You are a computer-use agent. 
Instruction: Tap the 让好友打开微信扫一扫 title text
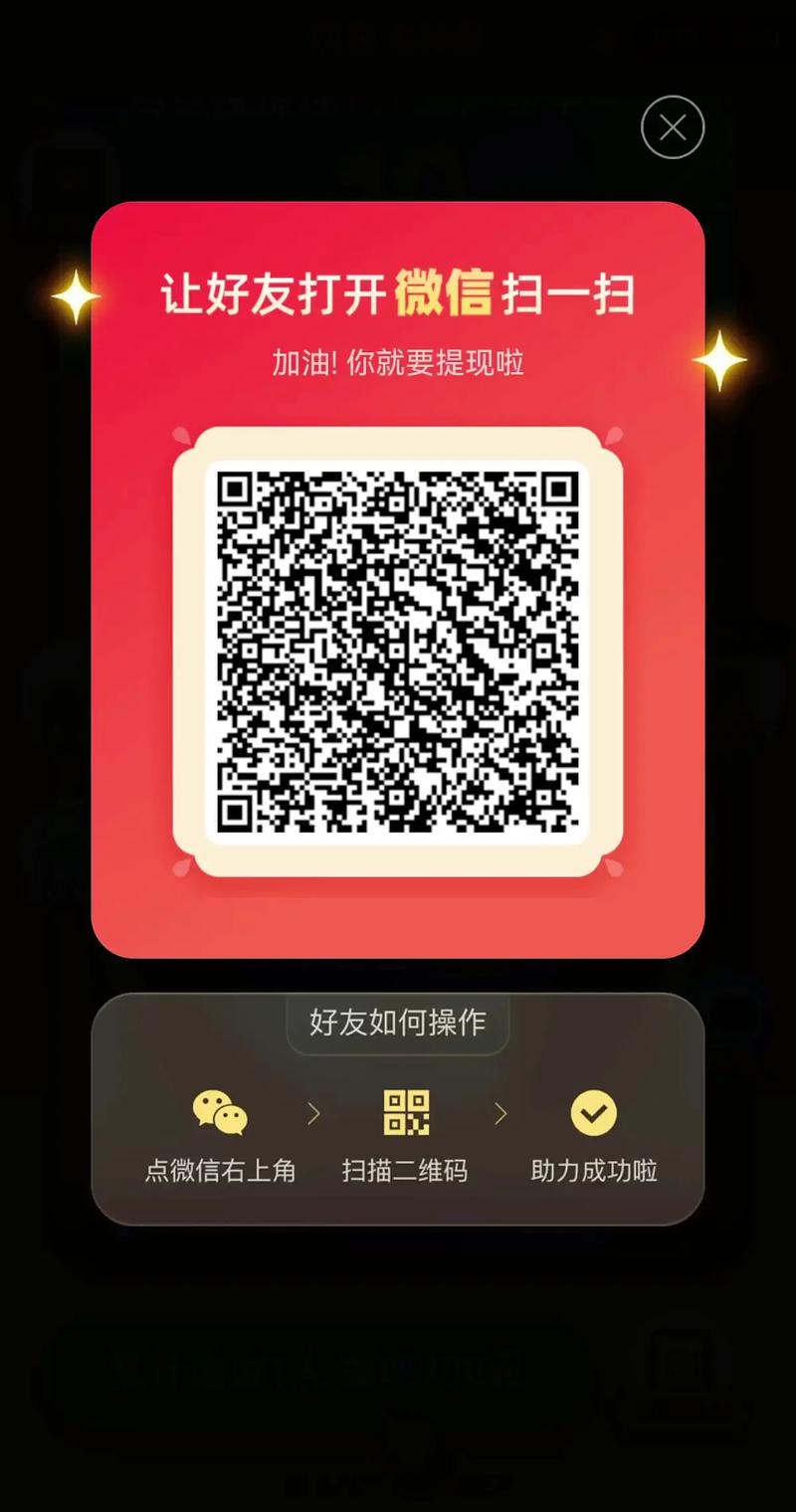point(398,293)
